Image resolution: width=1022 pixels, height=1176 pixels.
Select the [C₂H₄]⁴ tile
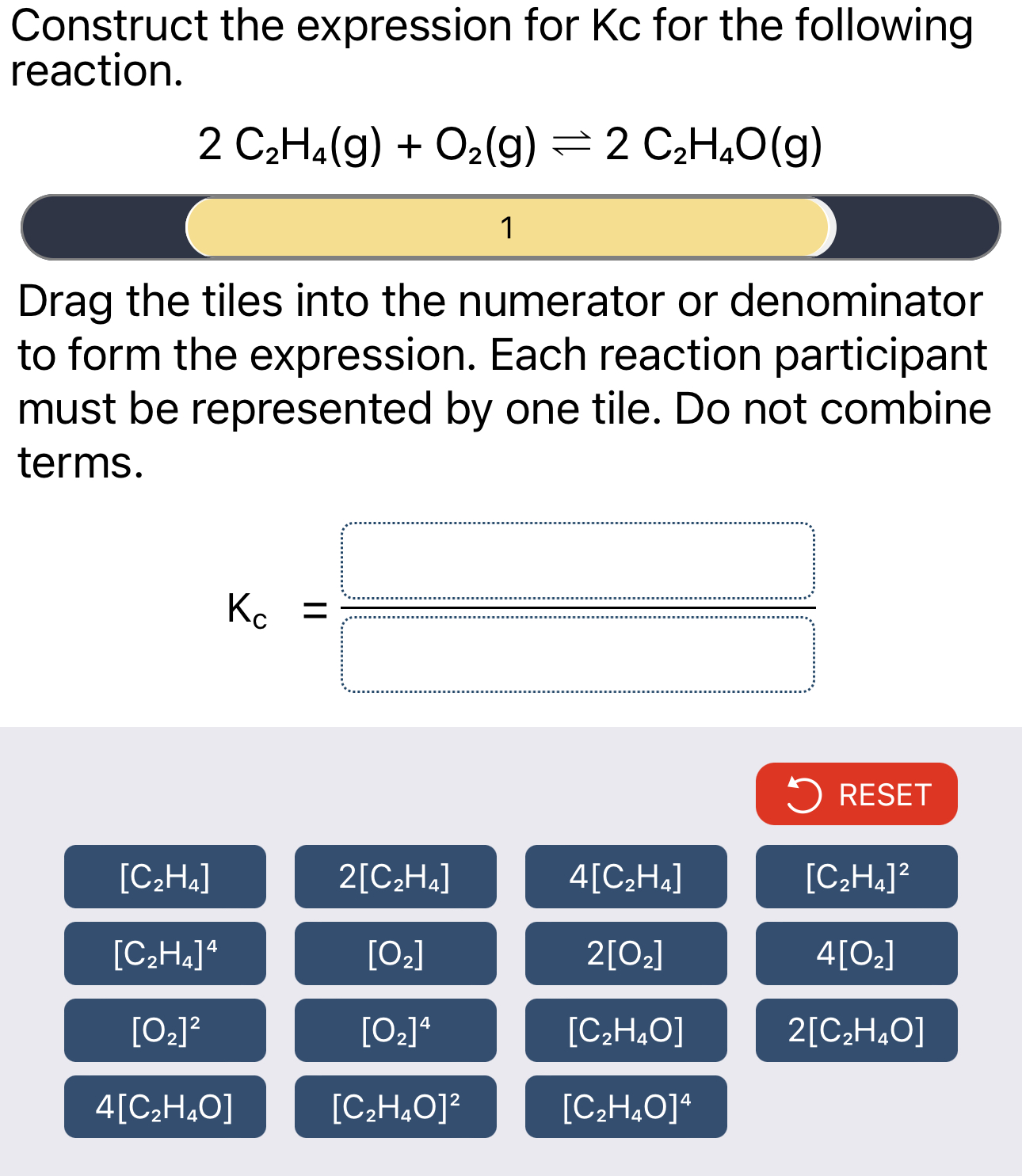(x=164, y=953)
